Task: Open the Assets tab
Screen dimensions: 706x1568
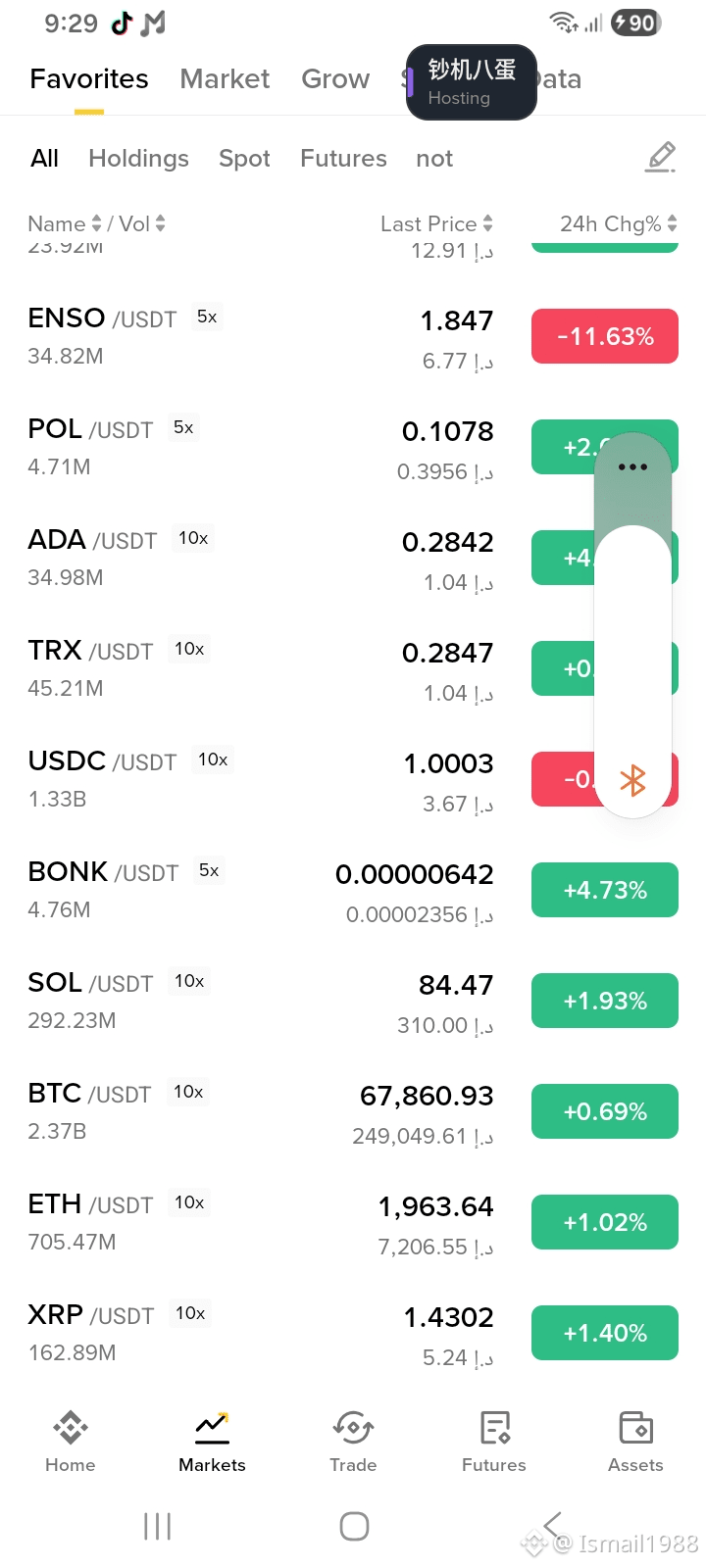Action: click(x=635, y=1442)
